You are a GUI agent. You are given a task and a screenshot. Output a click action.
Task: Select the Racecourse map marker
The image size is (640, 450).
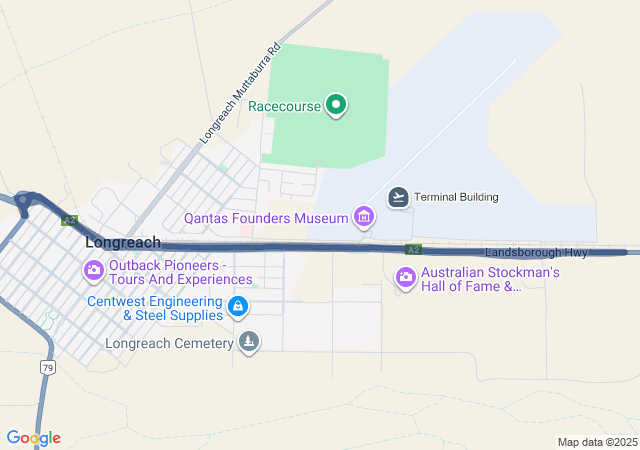337,104
